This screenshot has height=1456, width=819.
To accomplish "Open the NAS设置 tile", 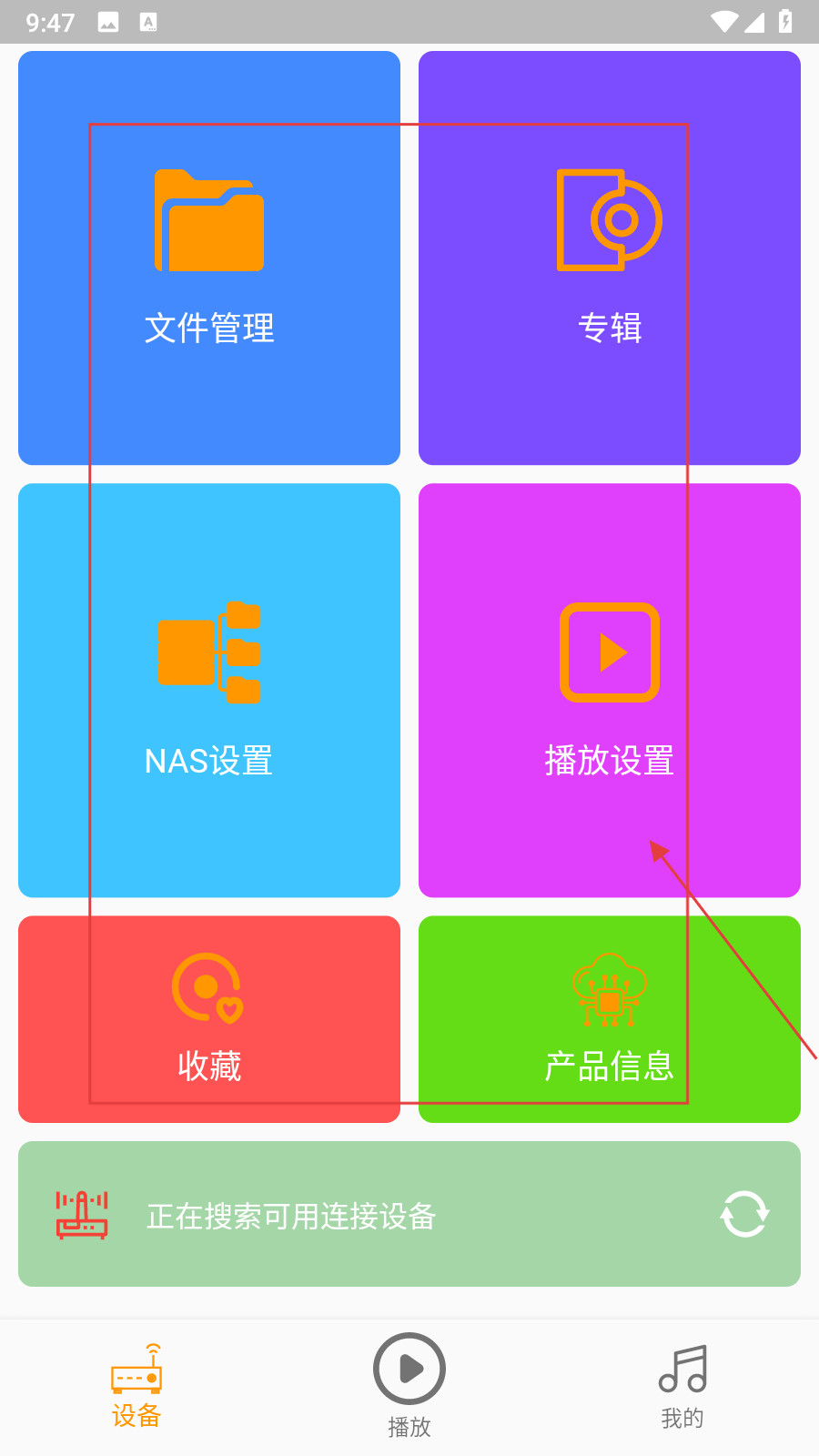I will pyautogui.click(x=209, y=690).
